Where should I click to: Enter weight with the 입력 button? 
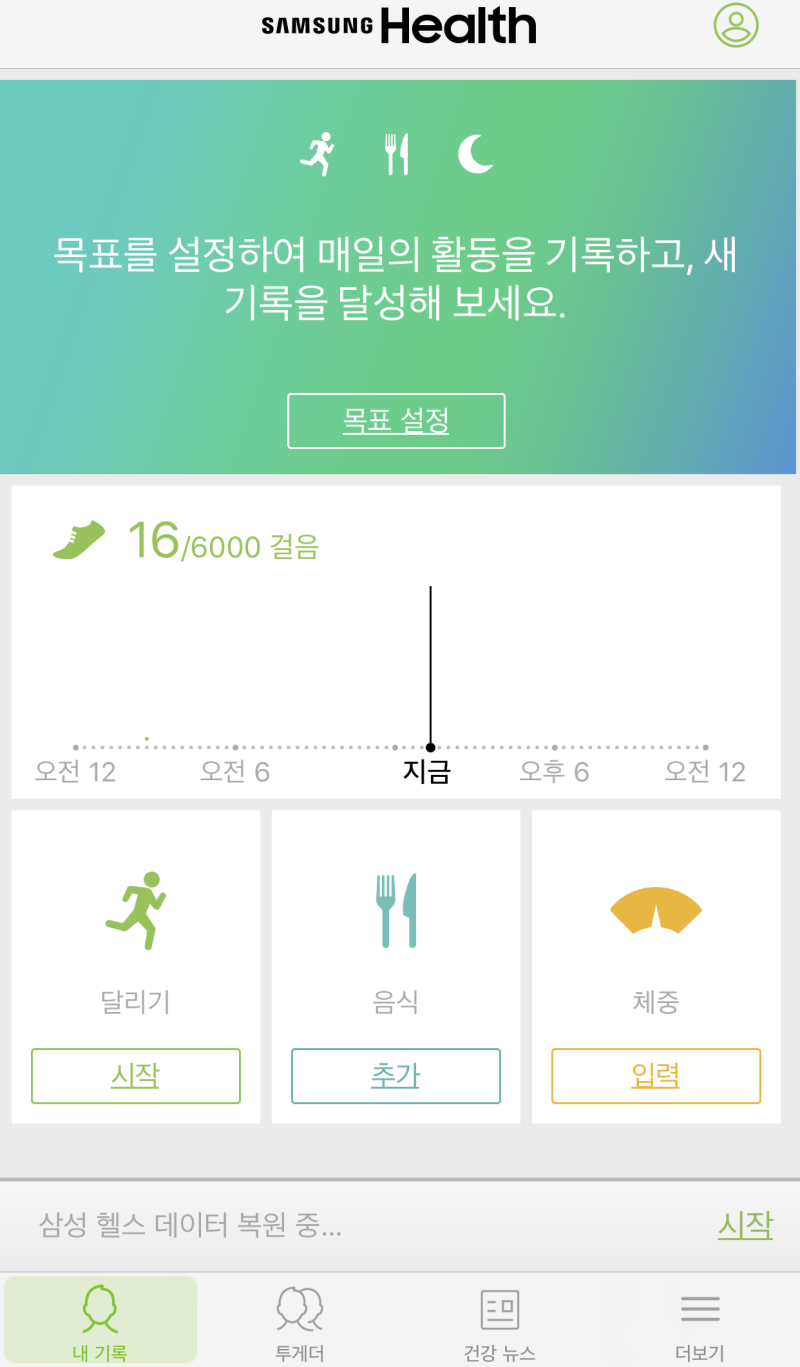(656, 1076)
